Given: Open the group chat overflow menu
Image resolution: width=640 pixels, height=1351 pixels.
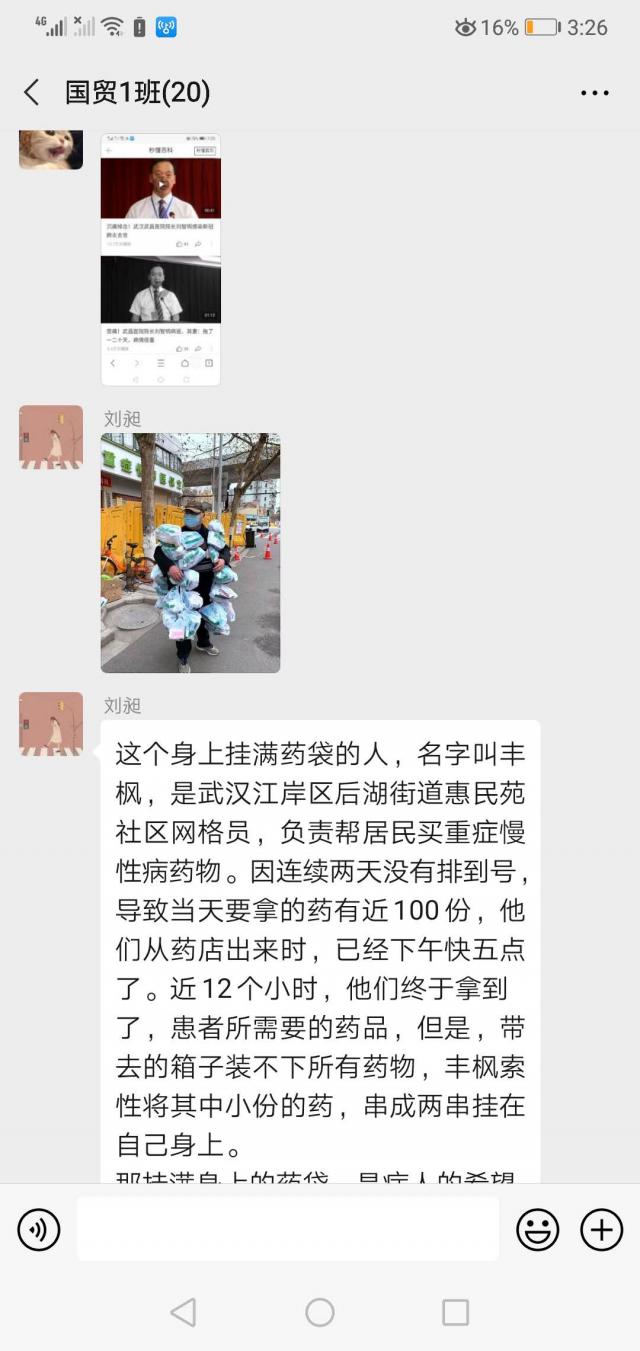Looking at the screenshot, I should [594, 93].
